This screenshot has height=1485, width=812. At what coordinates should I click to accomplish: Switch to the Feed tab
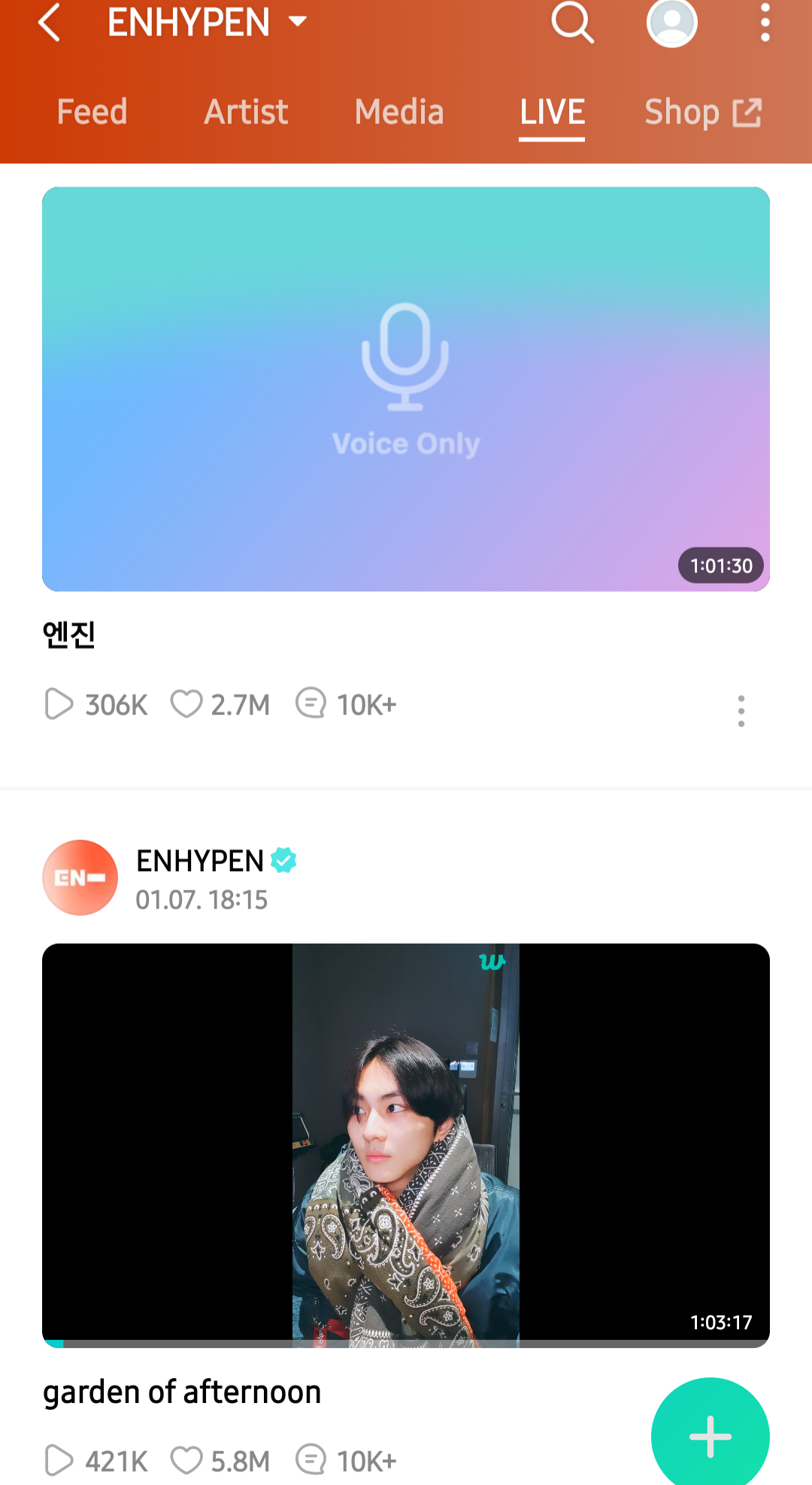pyautogui.click(x=92, y=112)
